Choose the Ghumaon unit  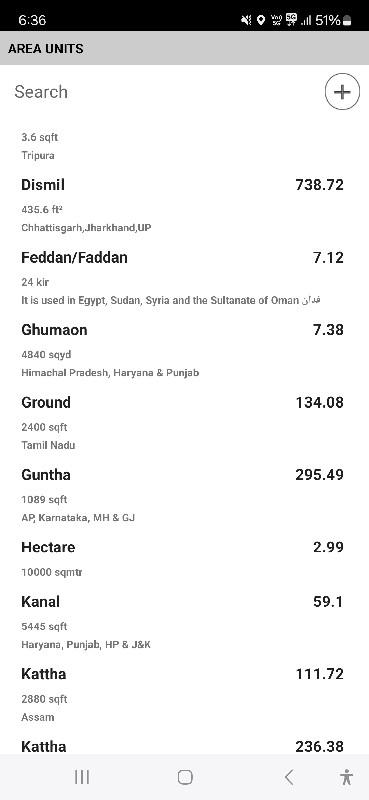(x=183, y=351)
